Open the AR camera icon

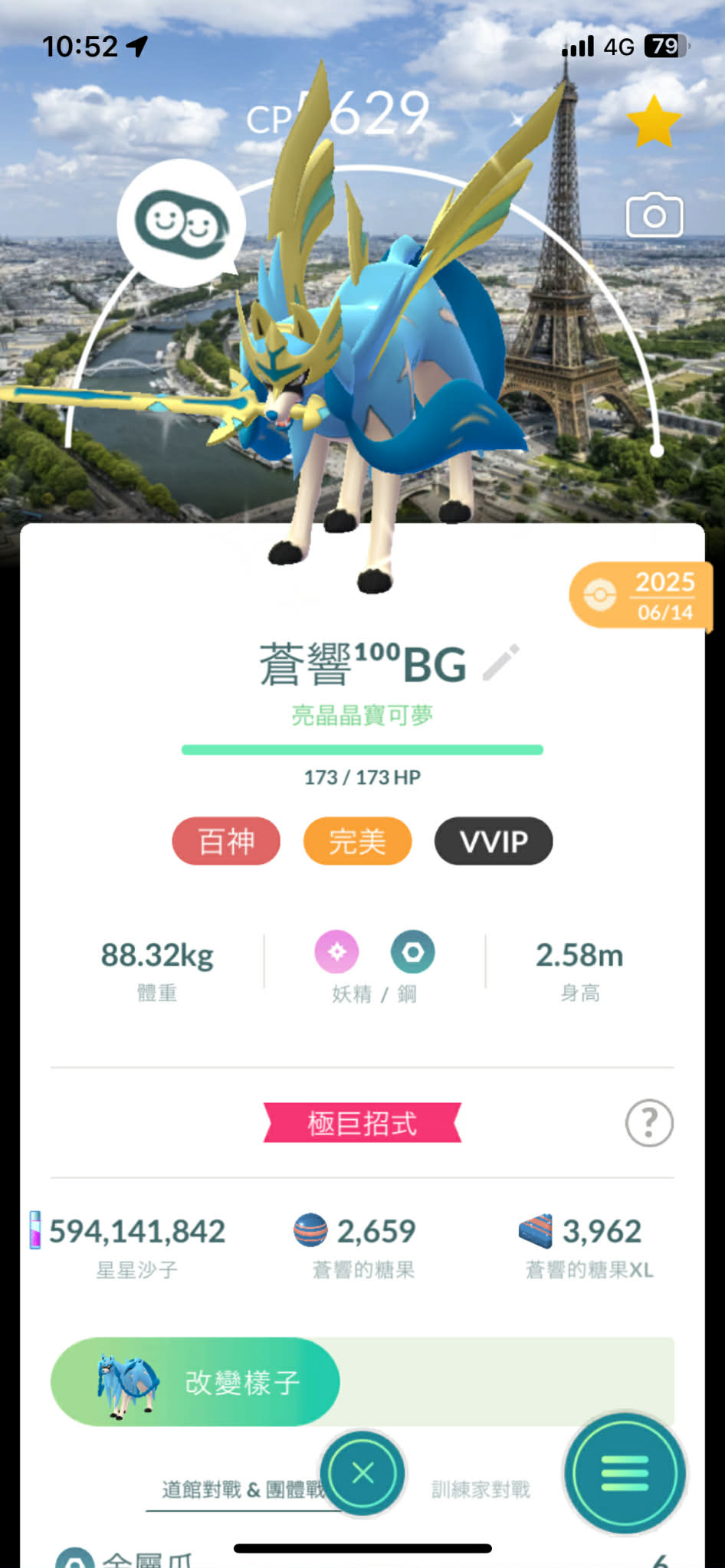click(654, 216)
